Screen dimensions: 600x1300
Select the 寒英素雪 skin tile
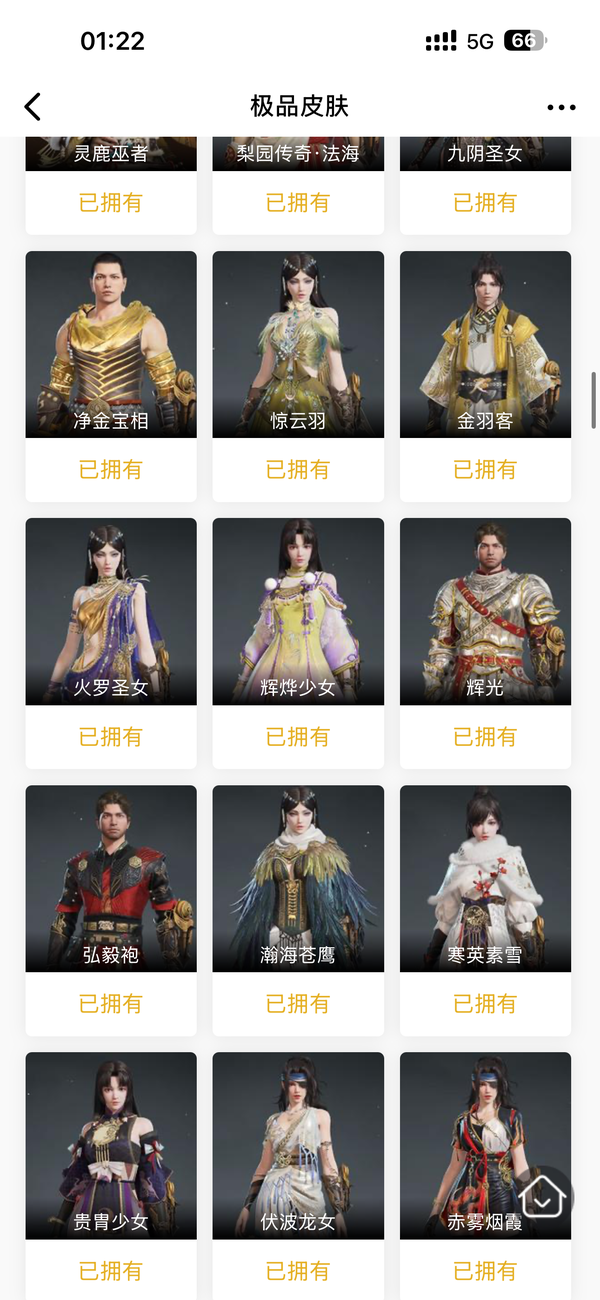coord(485,879)
